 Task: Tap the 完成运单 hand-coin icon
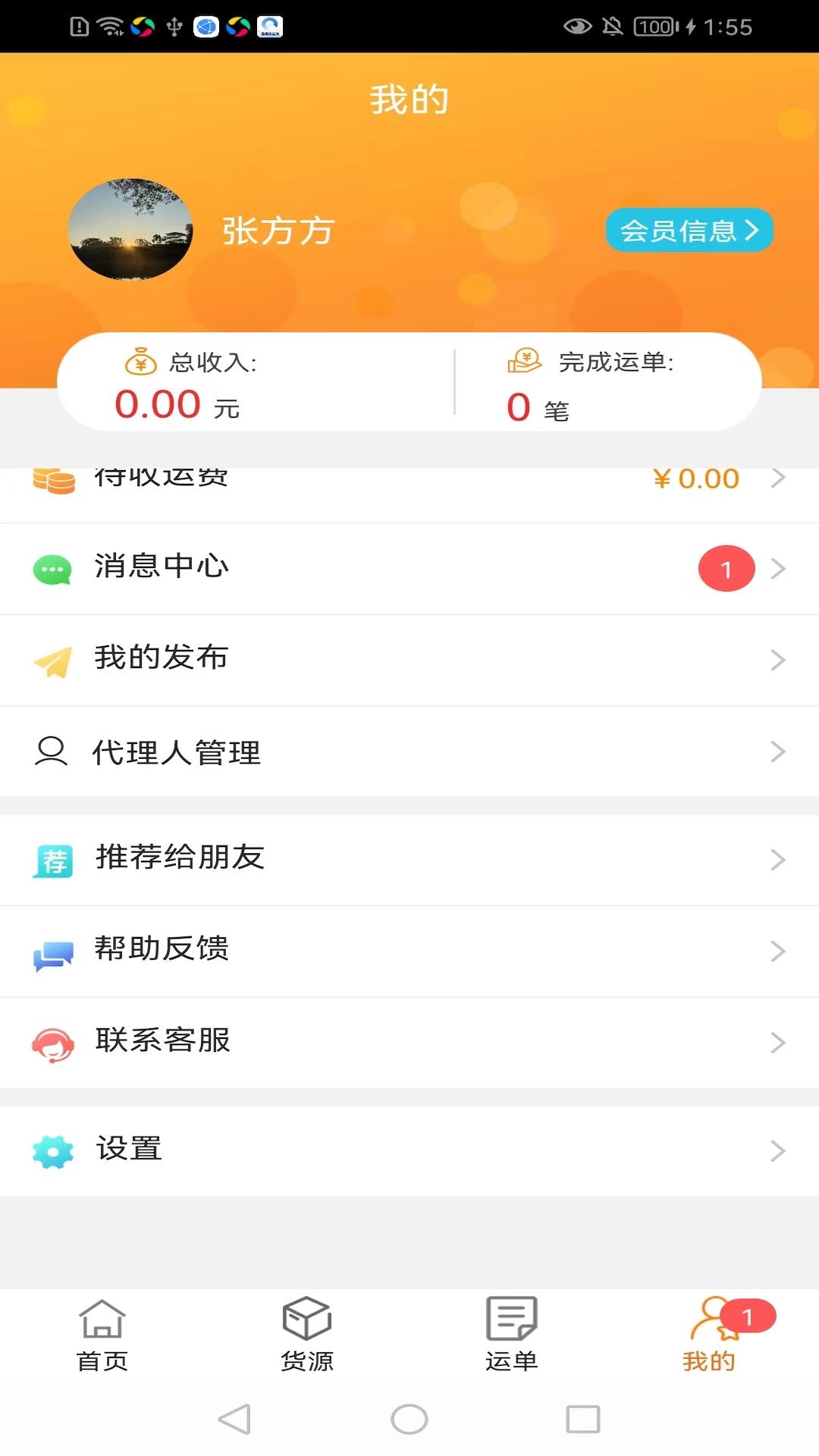(523, 362)
